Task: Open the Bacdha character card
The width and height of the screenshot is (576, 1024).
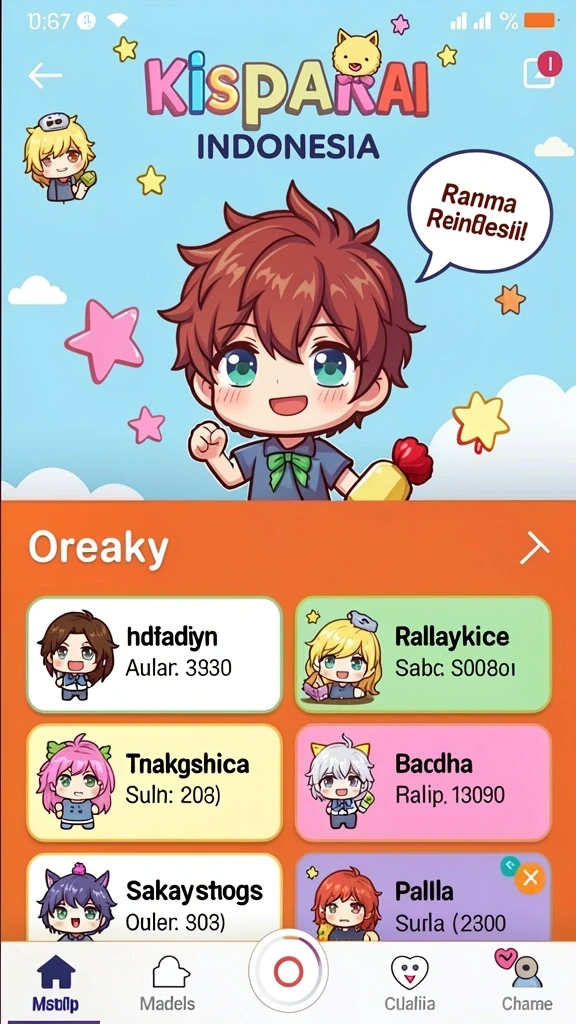Action: pyautogui.click(x=423, y=782)
